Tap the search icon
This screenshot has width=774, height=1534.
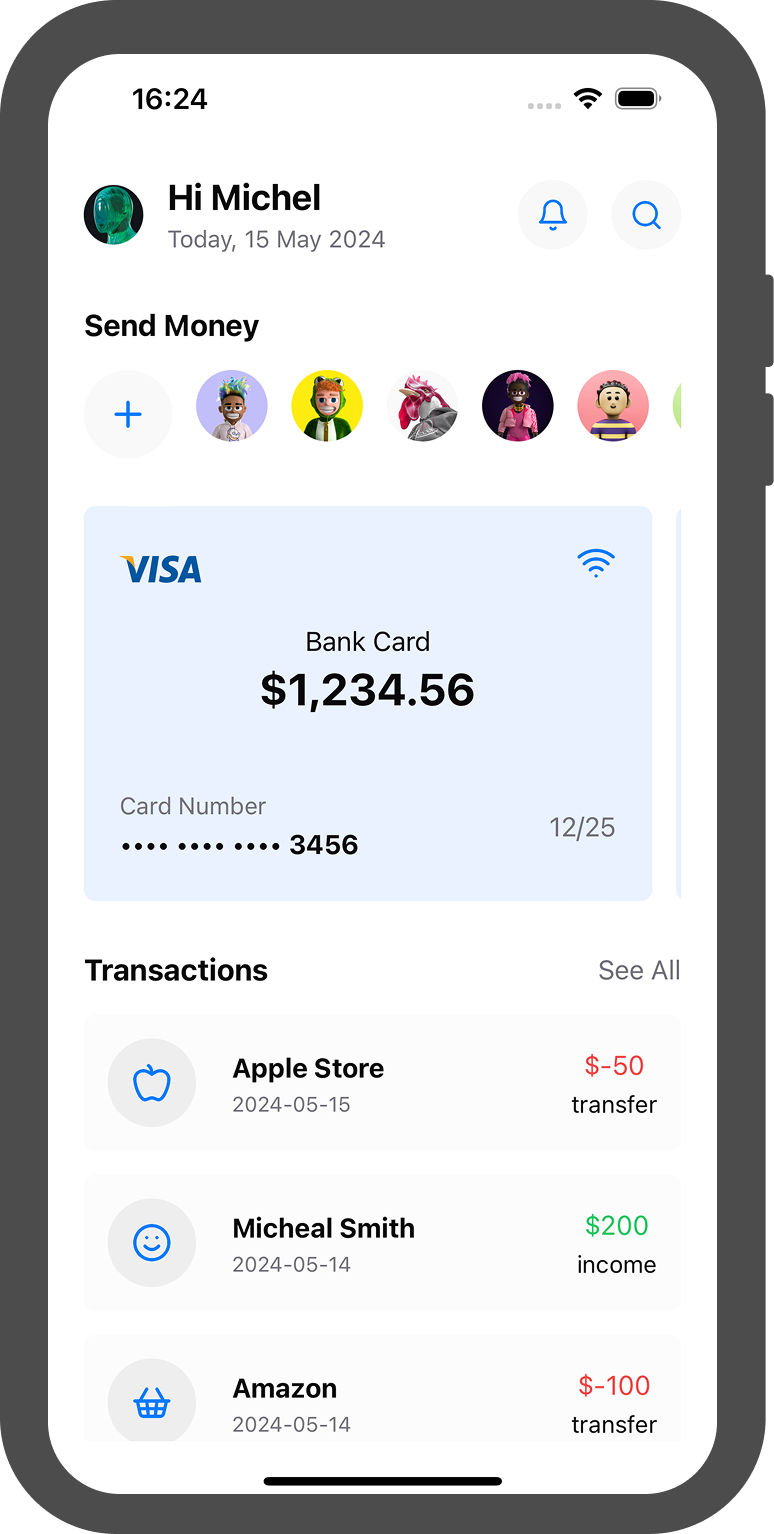click(646, 215)
